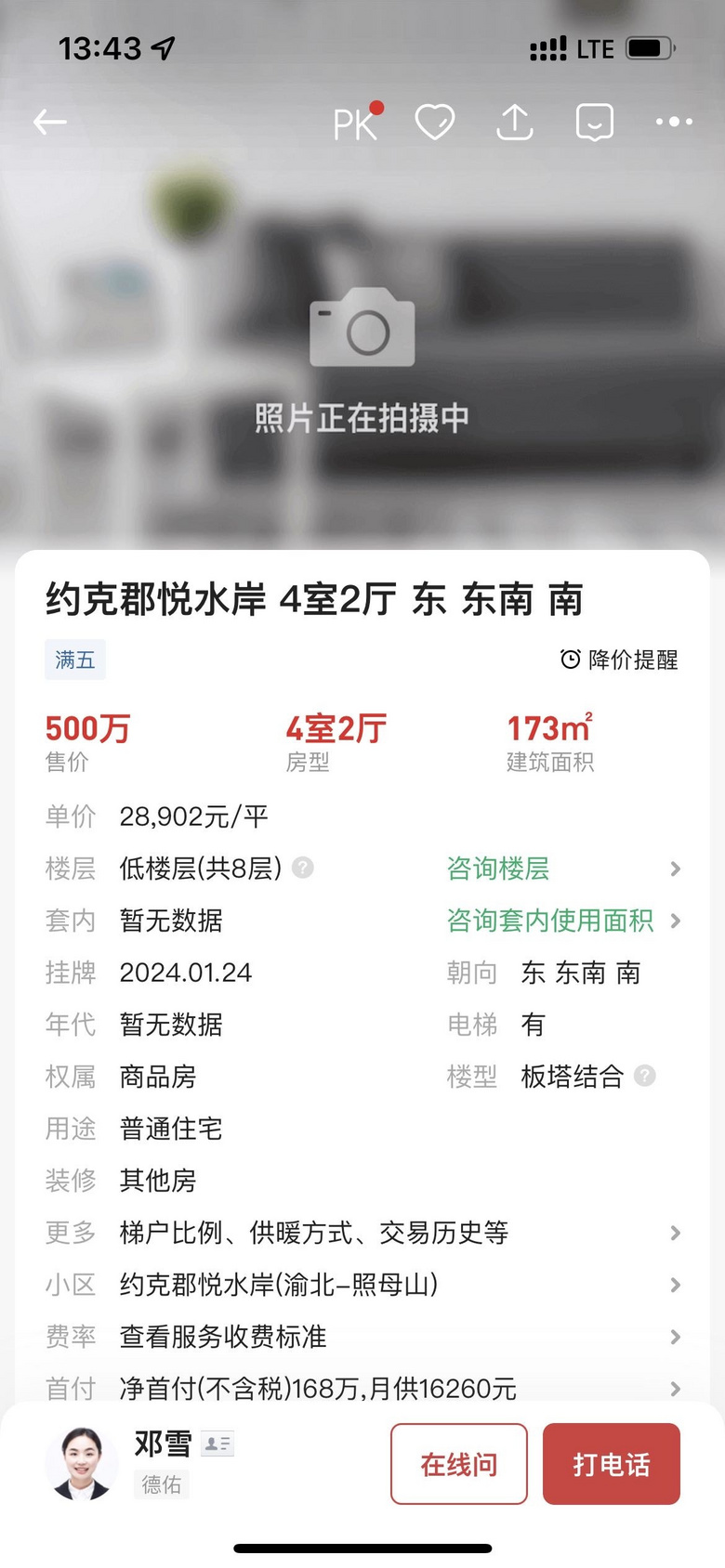The width and height of the screenshot is (725, 1568).
Task: Open the three-dot overflow menu
Action: tap(674, 122)
